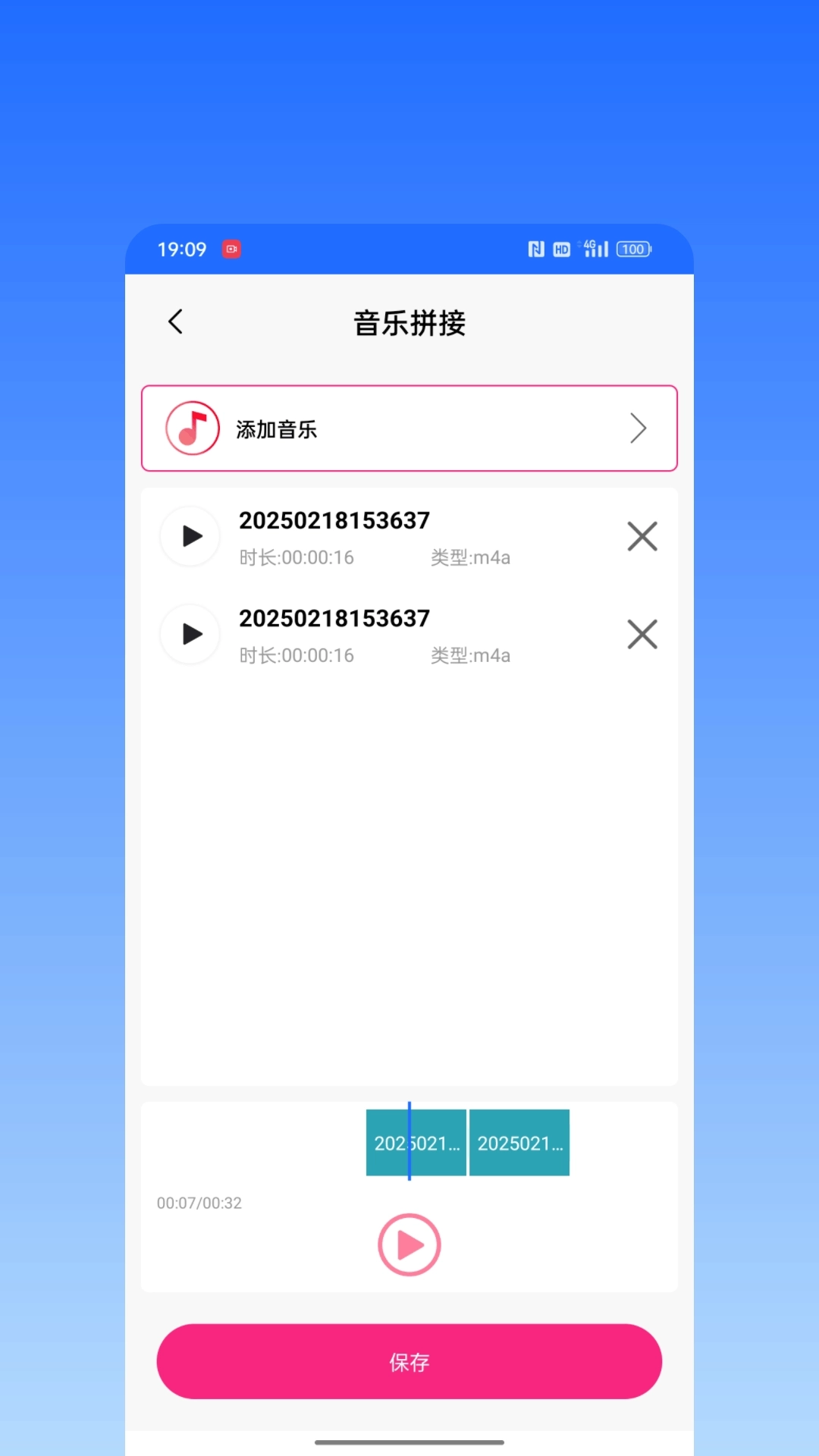The height and width of the screenshot is (1456, 819).
Task: Click the music note icon beside 添加音乐
Action: pyautogui.click(x=190, y=428)
